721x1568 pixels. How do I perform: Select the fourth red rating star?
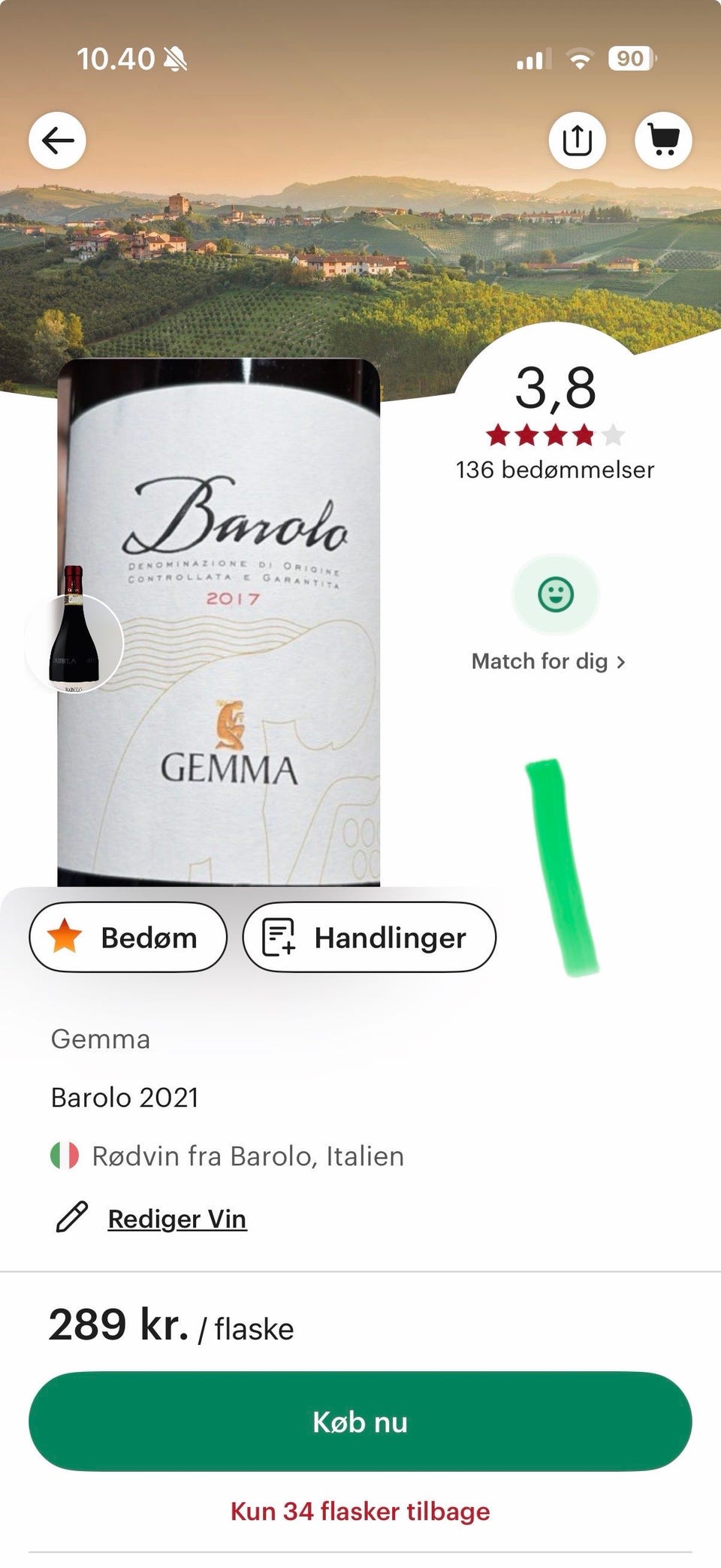coord(582,434)
